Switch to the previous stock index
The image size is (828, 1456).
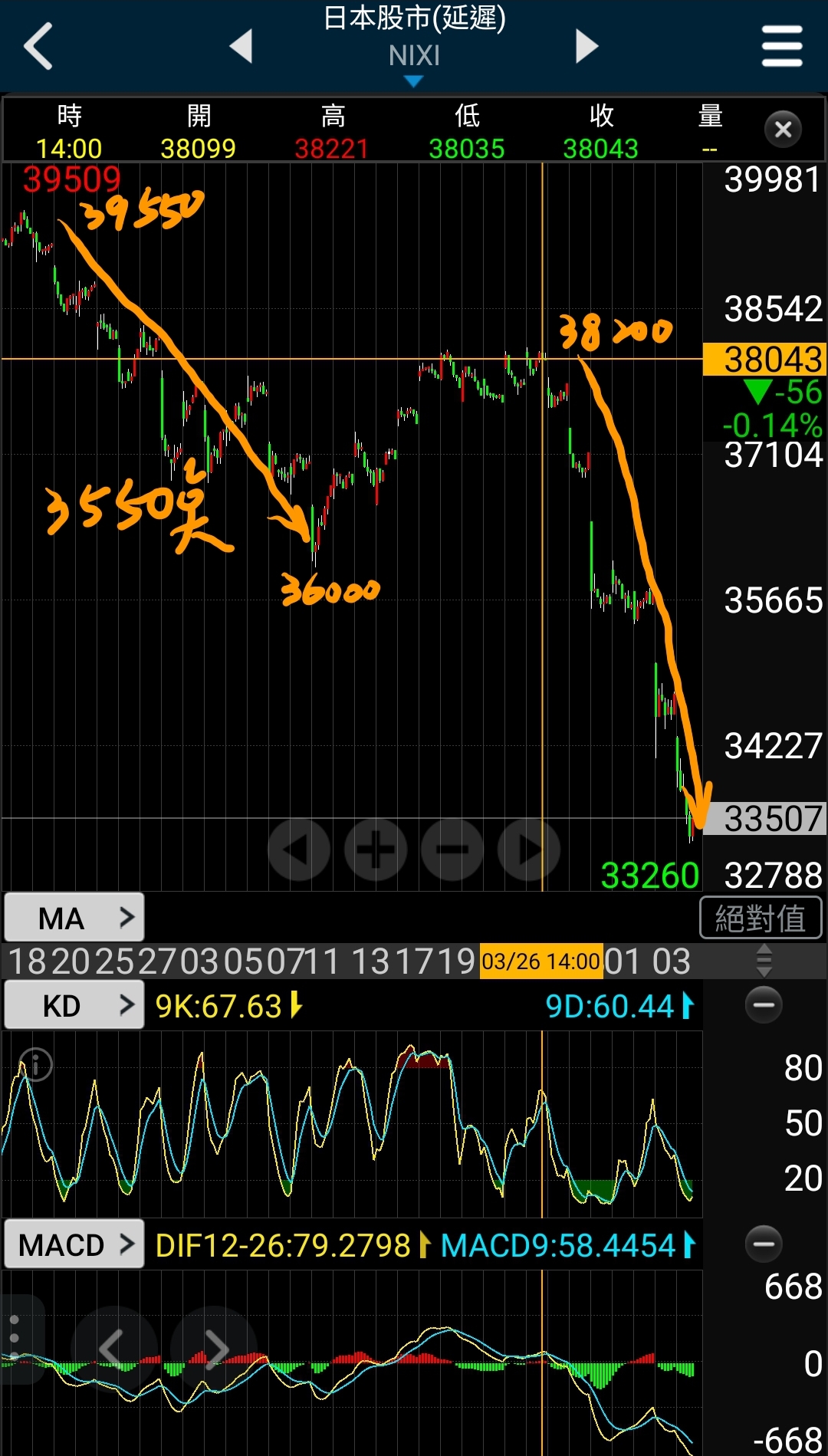click(x=242, y=46)
